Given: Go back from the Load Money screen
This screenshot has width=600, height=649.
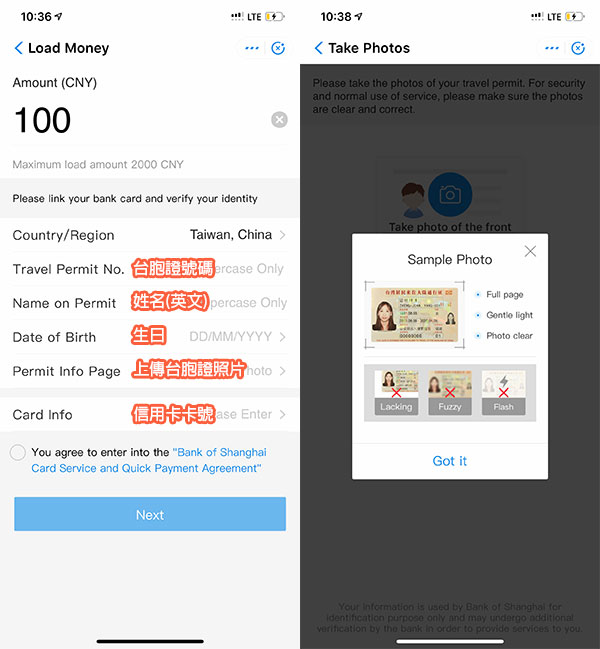Looking at the screenshot, I should click(x=19, y=48).
